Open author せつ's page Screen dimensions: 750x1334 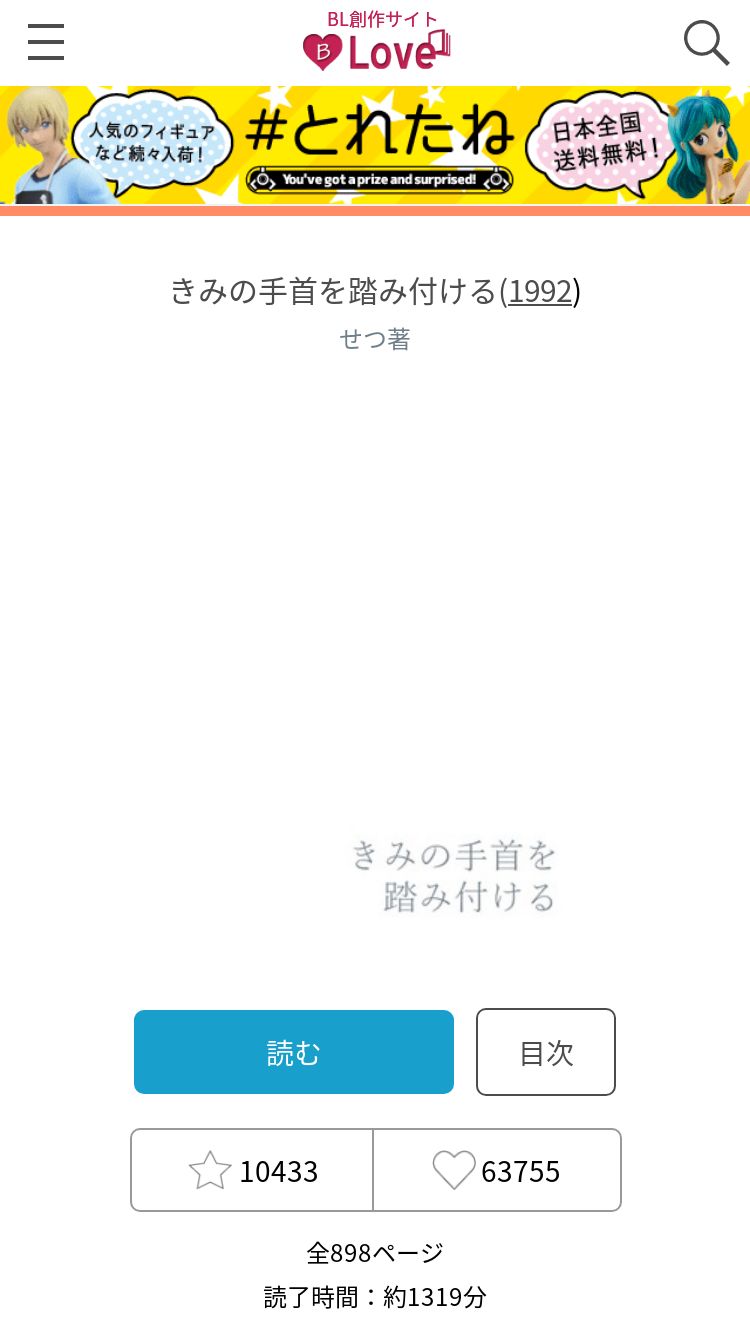point(375,339)
